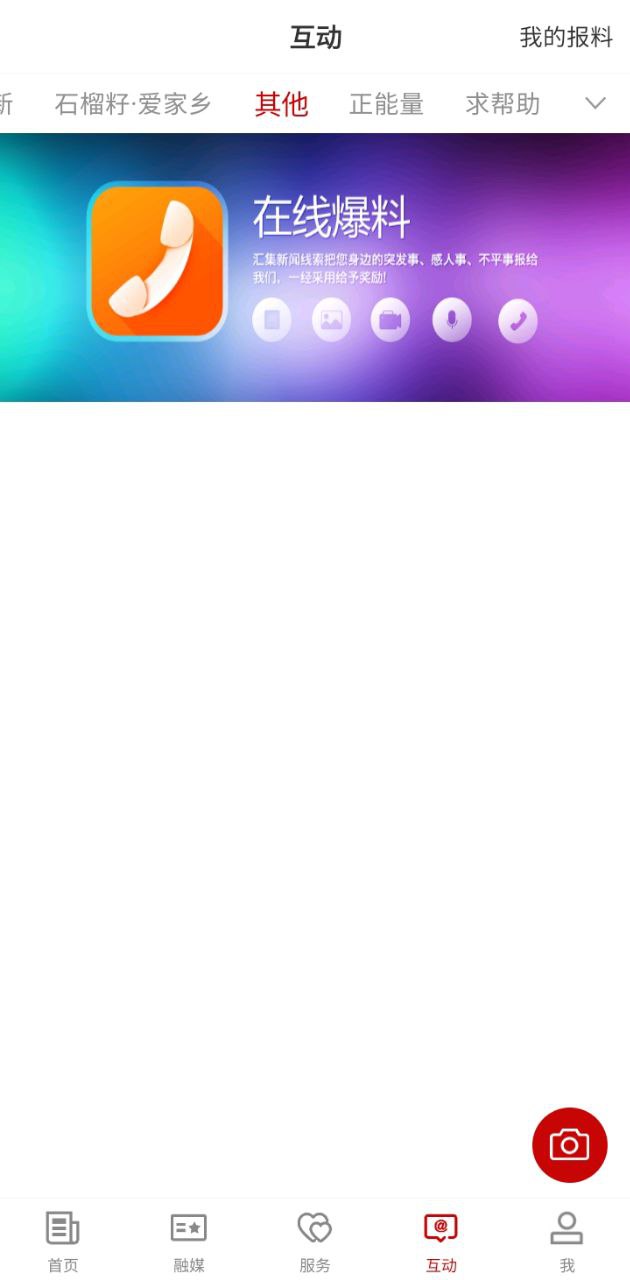Open the 在线爆料 banner
630x1280 pixels.
click(x=315, y=267)
